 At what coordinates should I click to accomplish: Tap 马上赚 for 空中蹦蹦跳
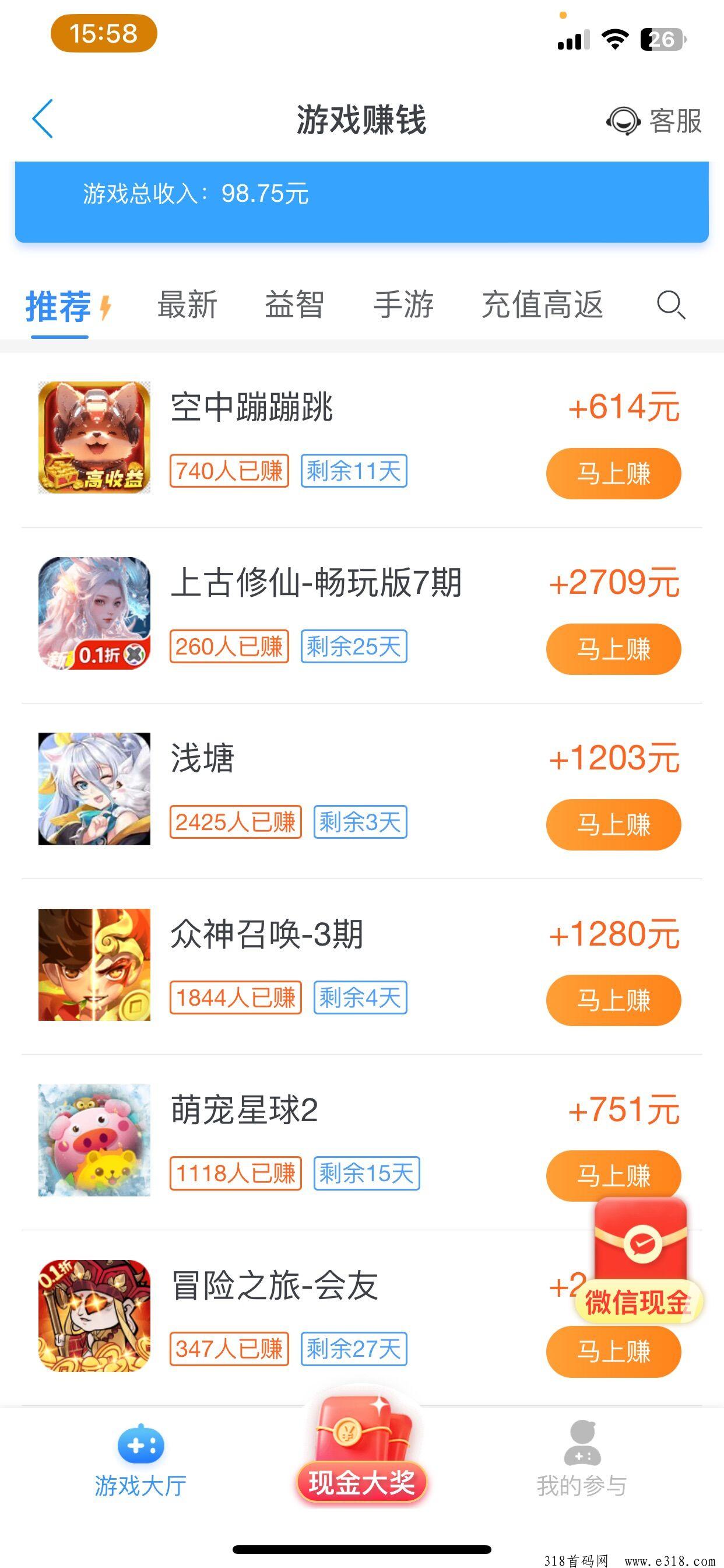pos(613,474)
